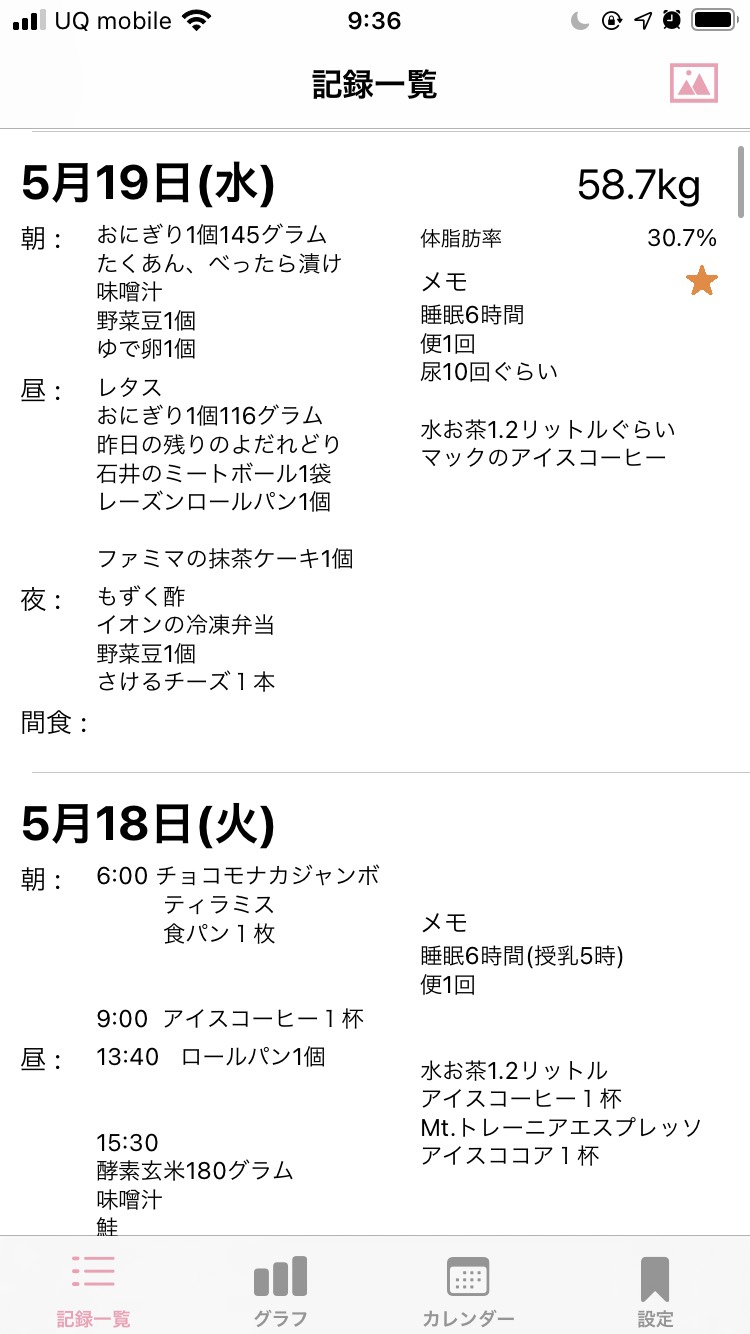Image resolution: width=750 pixels, height=1334 pixels.
Task: Switch to the カレンダー tab
Action: (468, 1291)
